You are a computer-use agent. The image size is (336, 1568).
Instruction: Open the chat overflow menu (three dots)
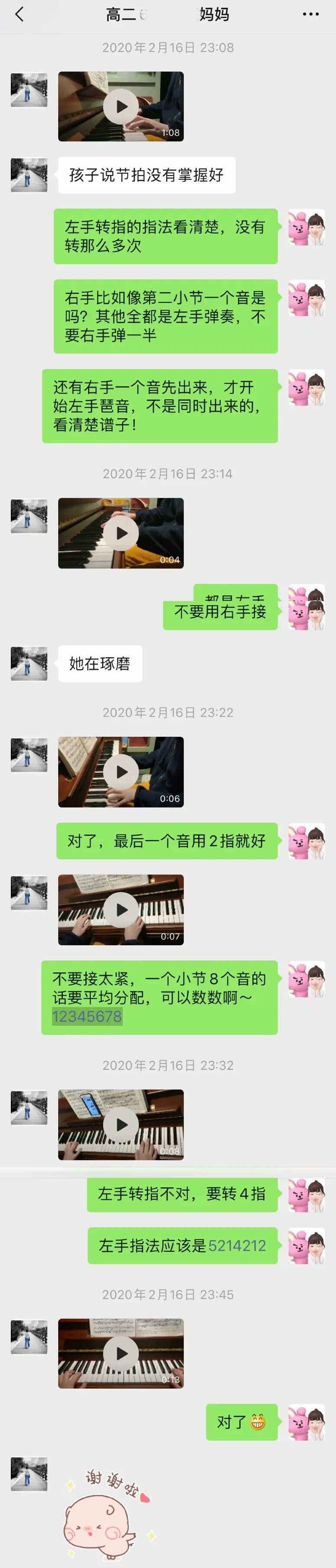point(310,15)
